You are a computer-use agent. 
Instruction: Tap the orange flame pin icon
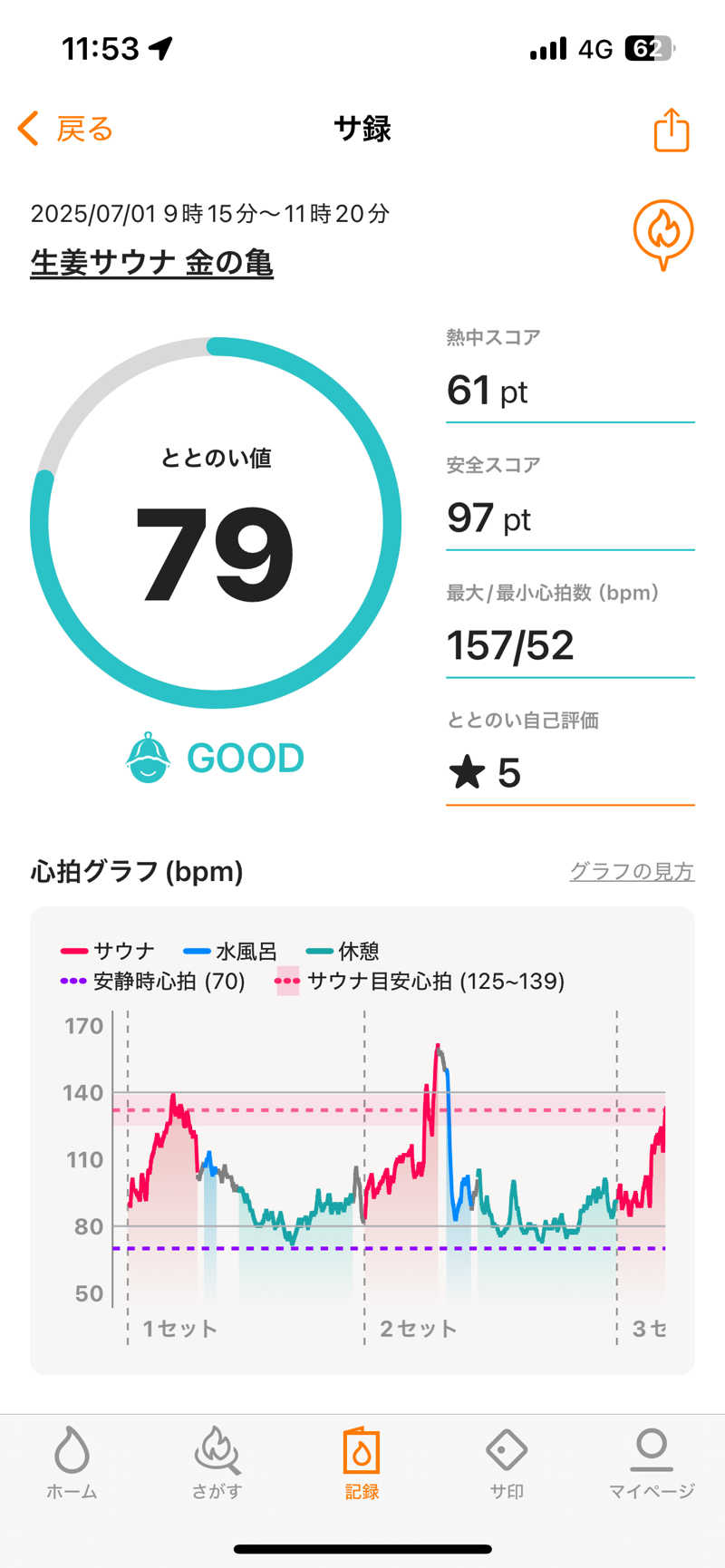663,233
